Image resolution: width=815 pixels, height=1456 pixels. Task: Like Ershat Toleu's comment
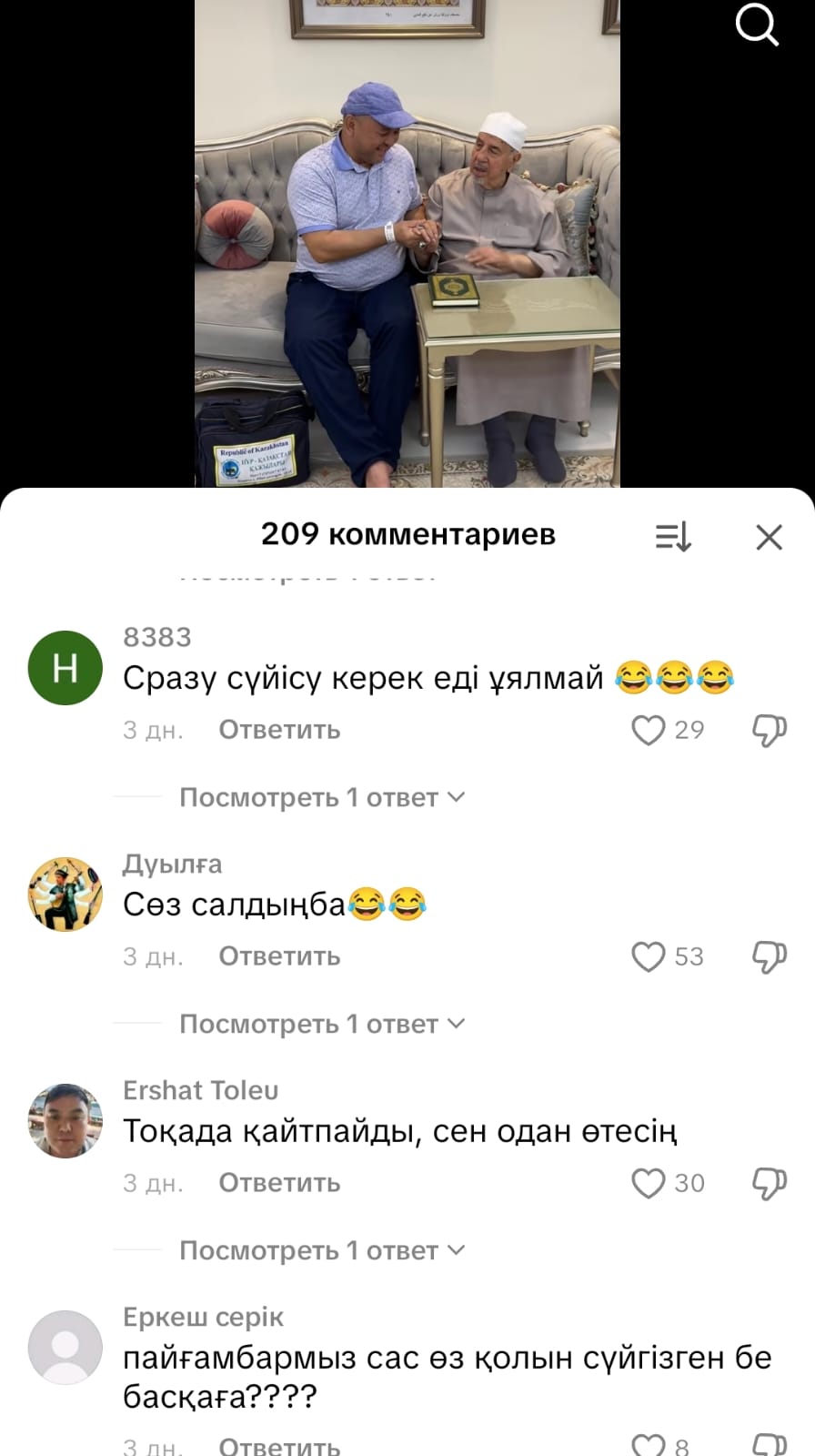649,1183
